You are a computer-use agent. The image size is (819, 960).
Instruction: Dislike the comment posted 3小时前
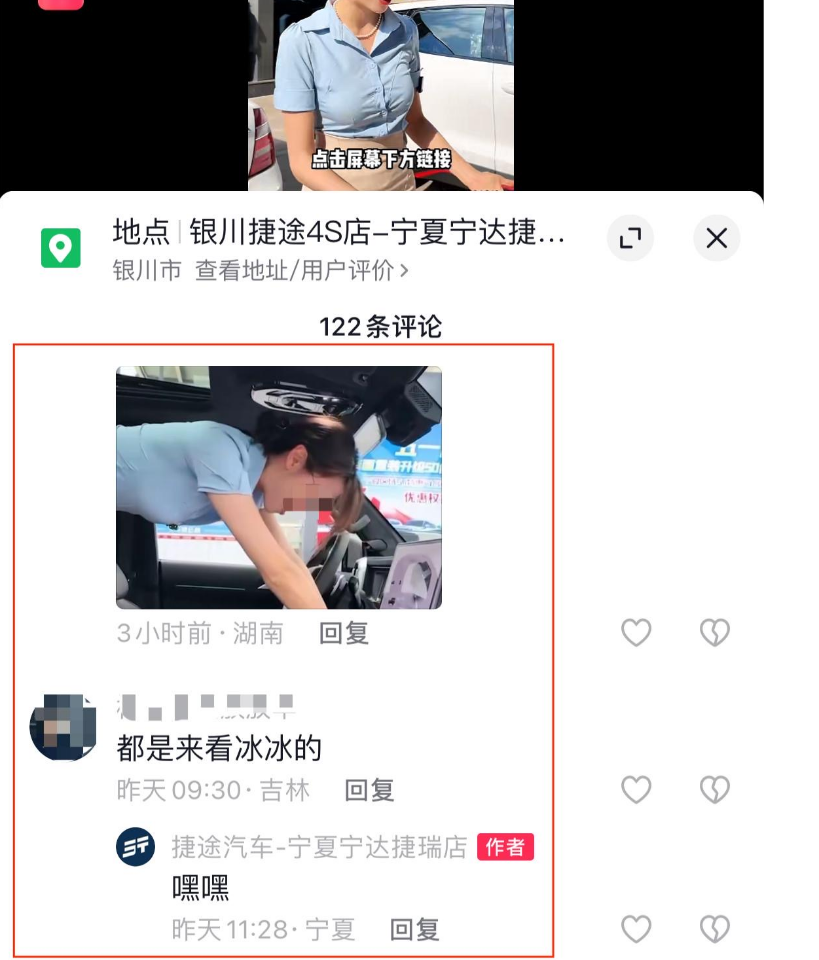tap(714, 632)
